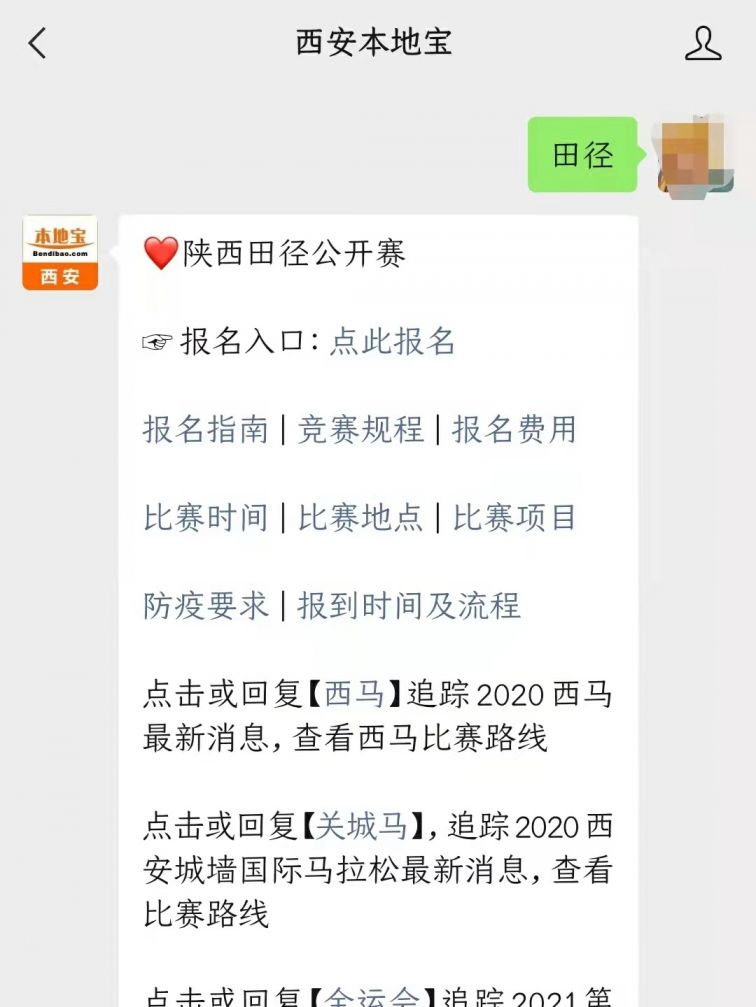The height and width of the screenshot is (1007, 756).
Task: View the 比赛地点 link
Action: coord(360,518)
